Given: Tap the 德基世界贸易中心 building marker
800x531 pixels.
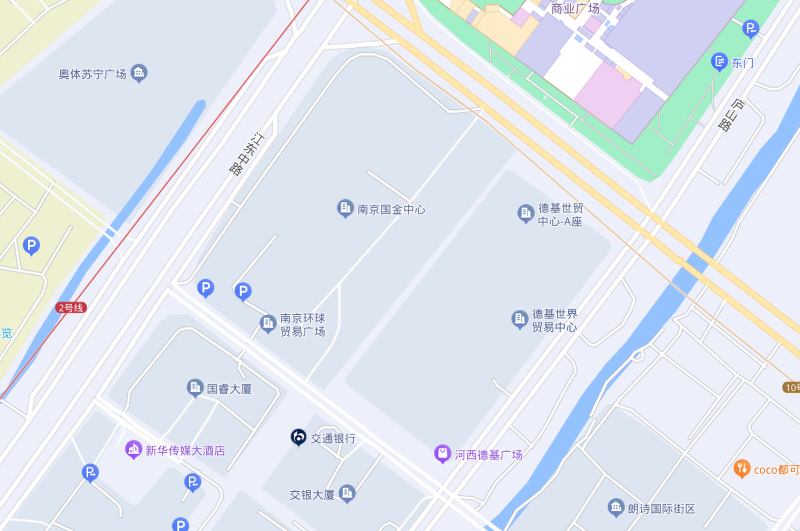Looking at the screenshot, I should (520, 319).
